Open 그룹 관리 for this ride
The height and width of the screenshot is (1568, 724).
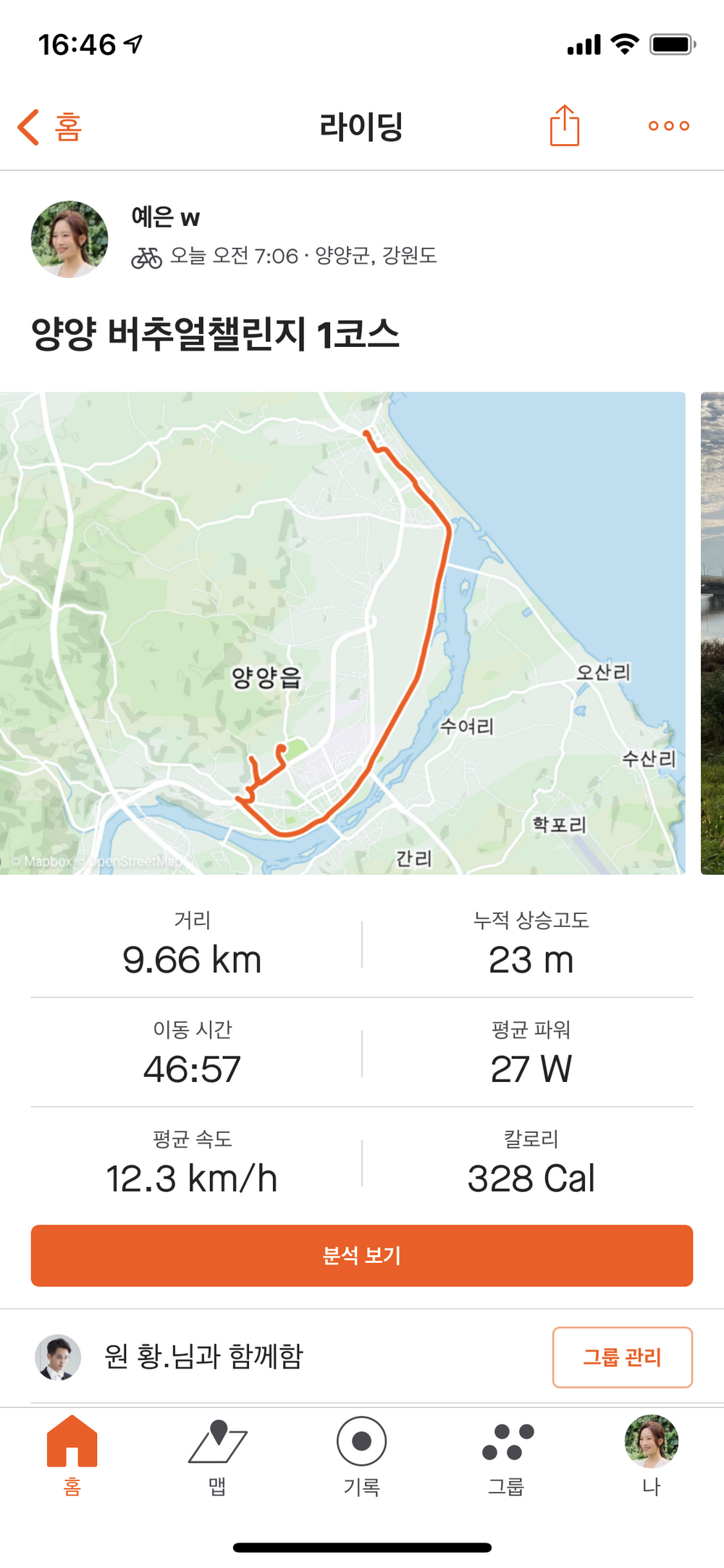coord(622,1357)
